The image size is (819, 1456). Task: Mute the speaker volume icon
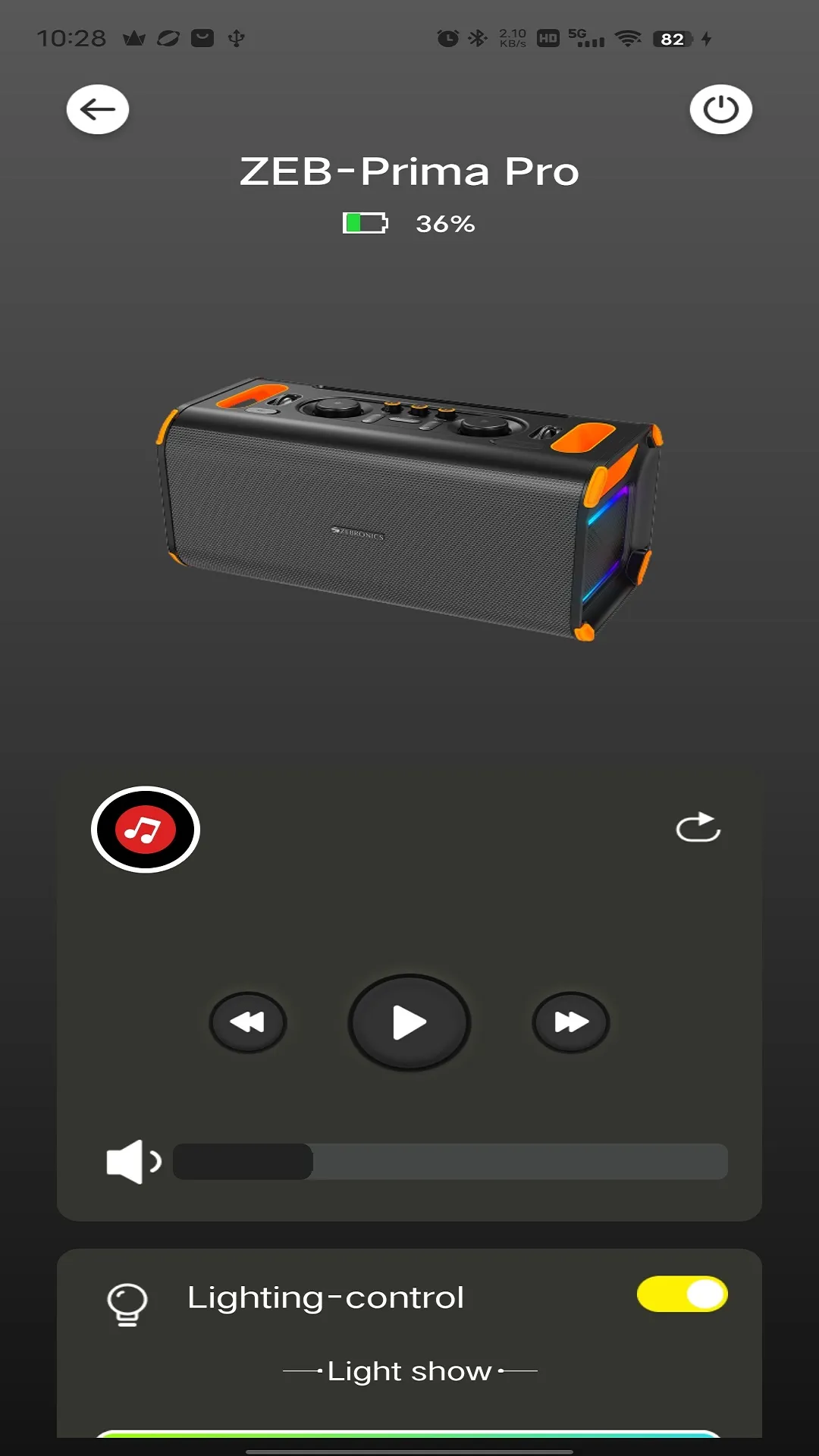pos(133,1161)
